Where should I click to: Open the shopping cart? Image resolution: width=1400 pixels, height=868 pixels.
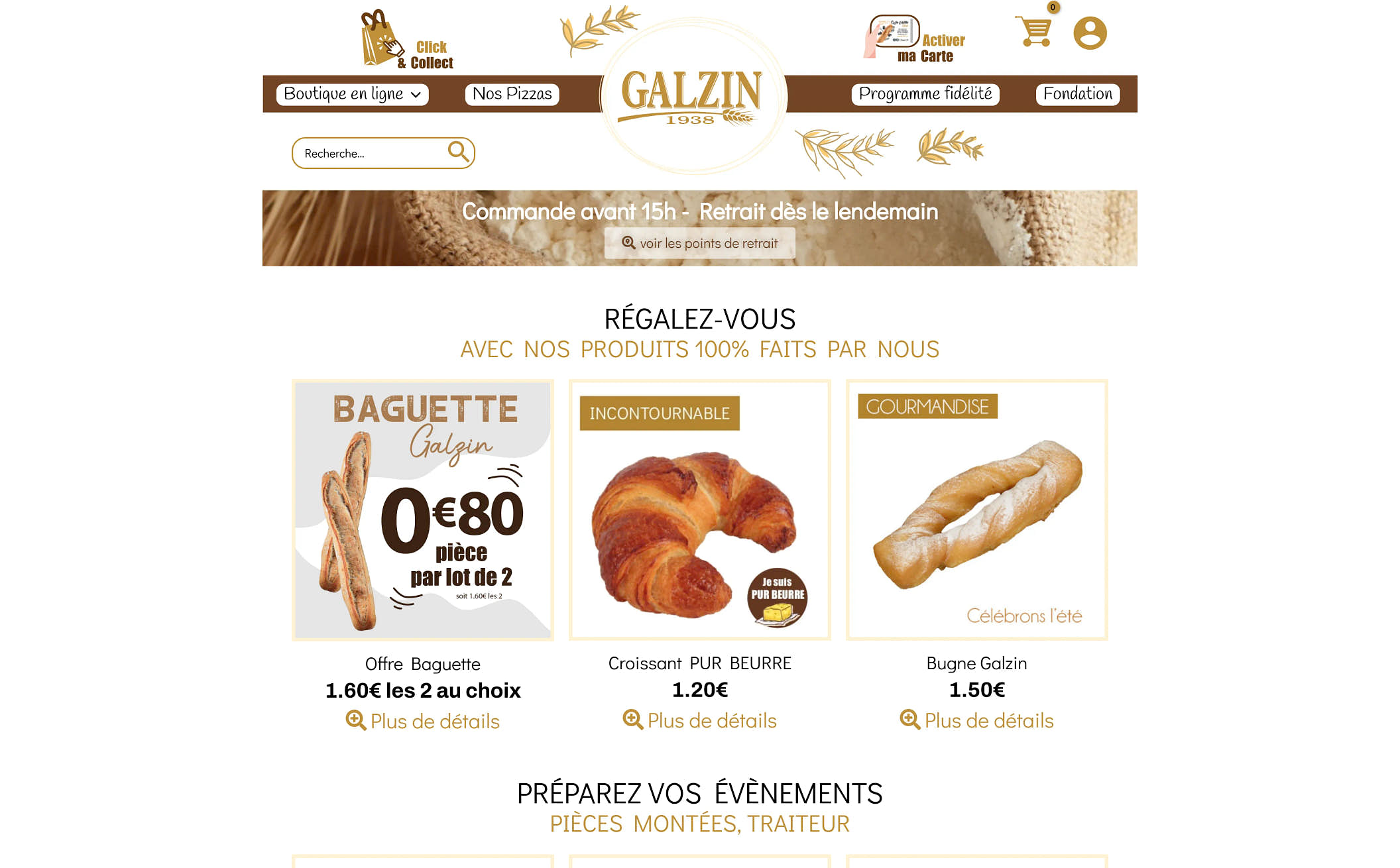tap(1033, 32)
